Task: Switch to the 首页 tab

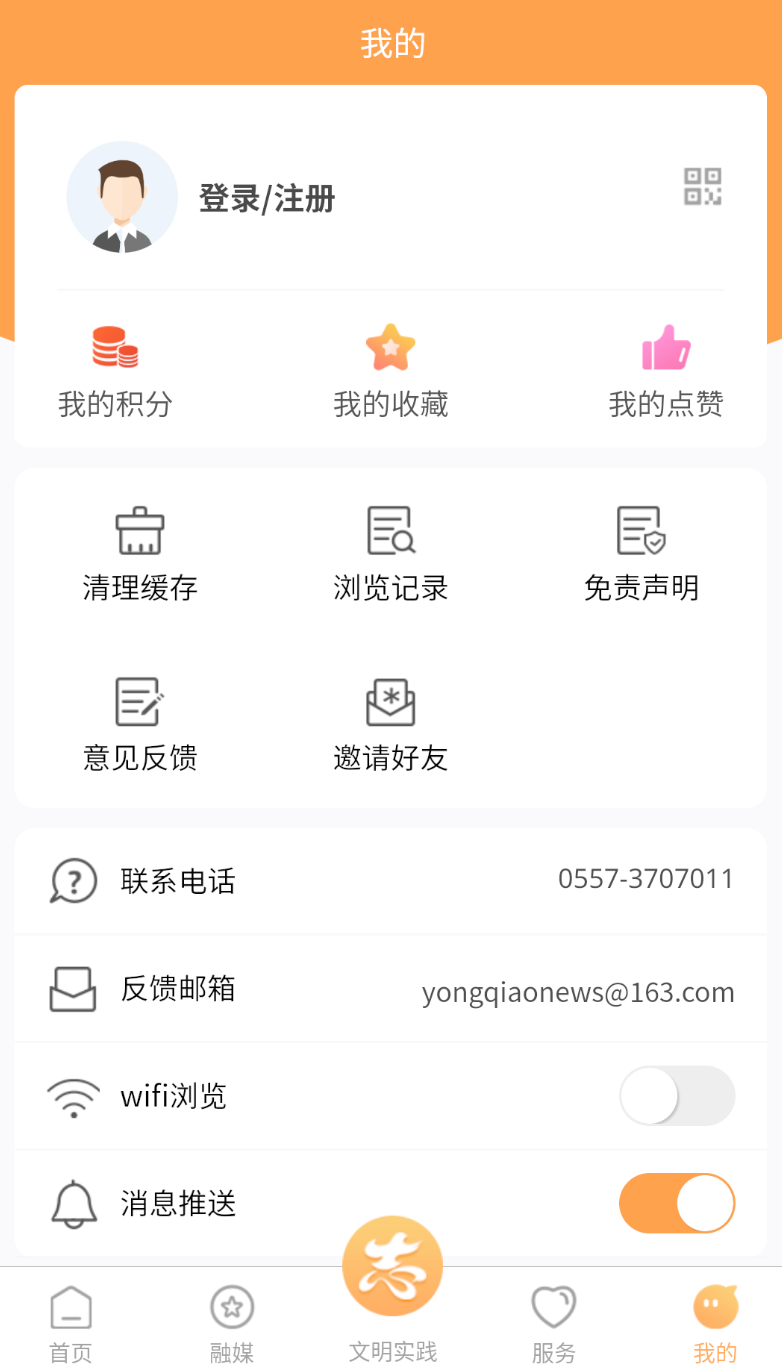Action: pos(71,1323)
